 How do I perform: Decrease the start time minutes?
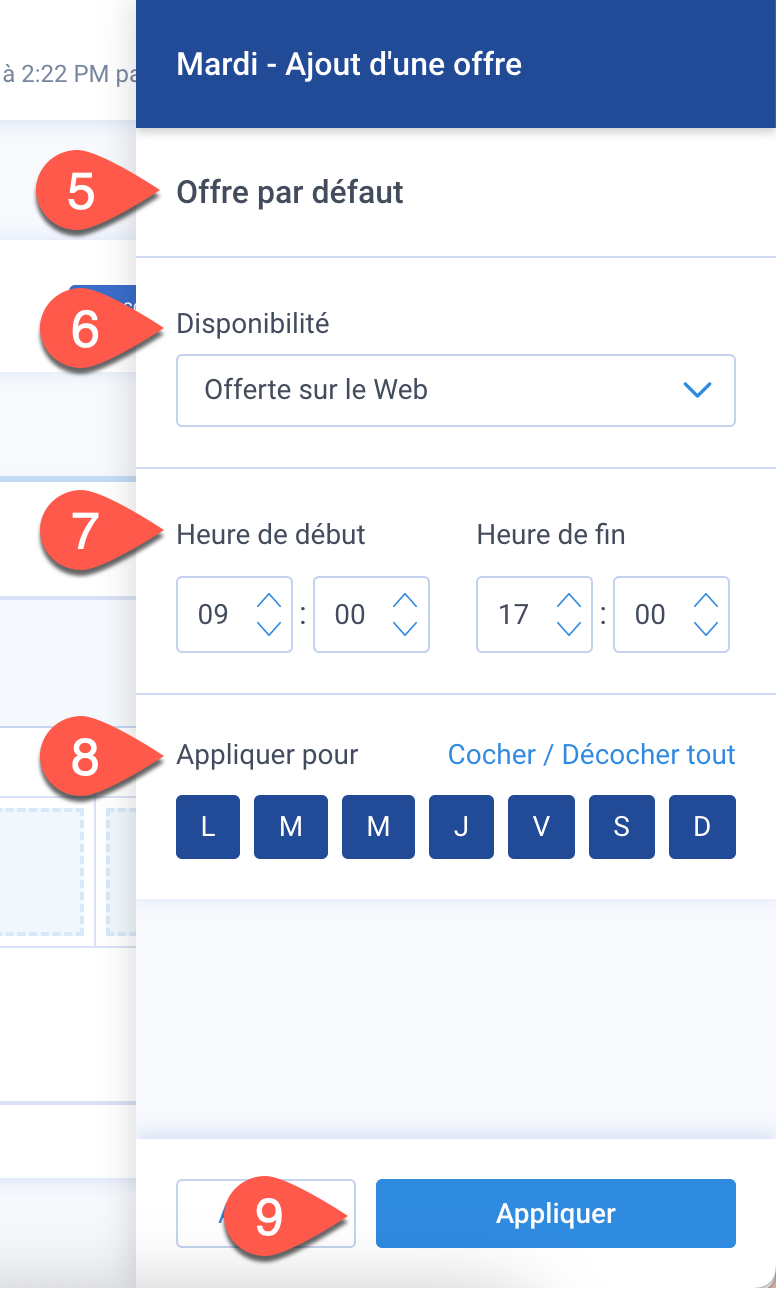tap(405, 629)
